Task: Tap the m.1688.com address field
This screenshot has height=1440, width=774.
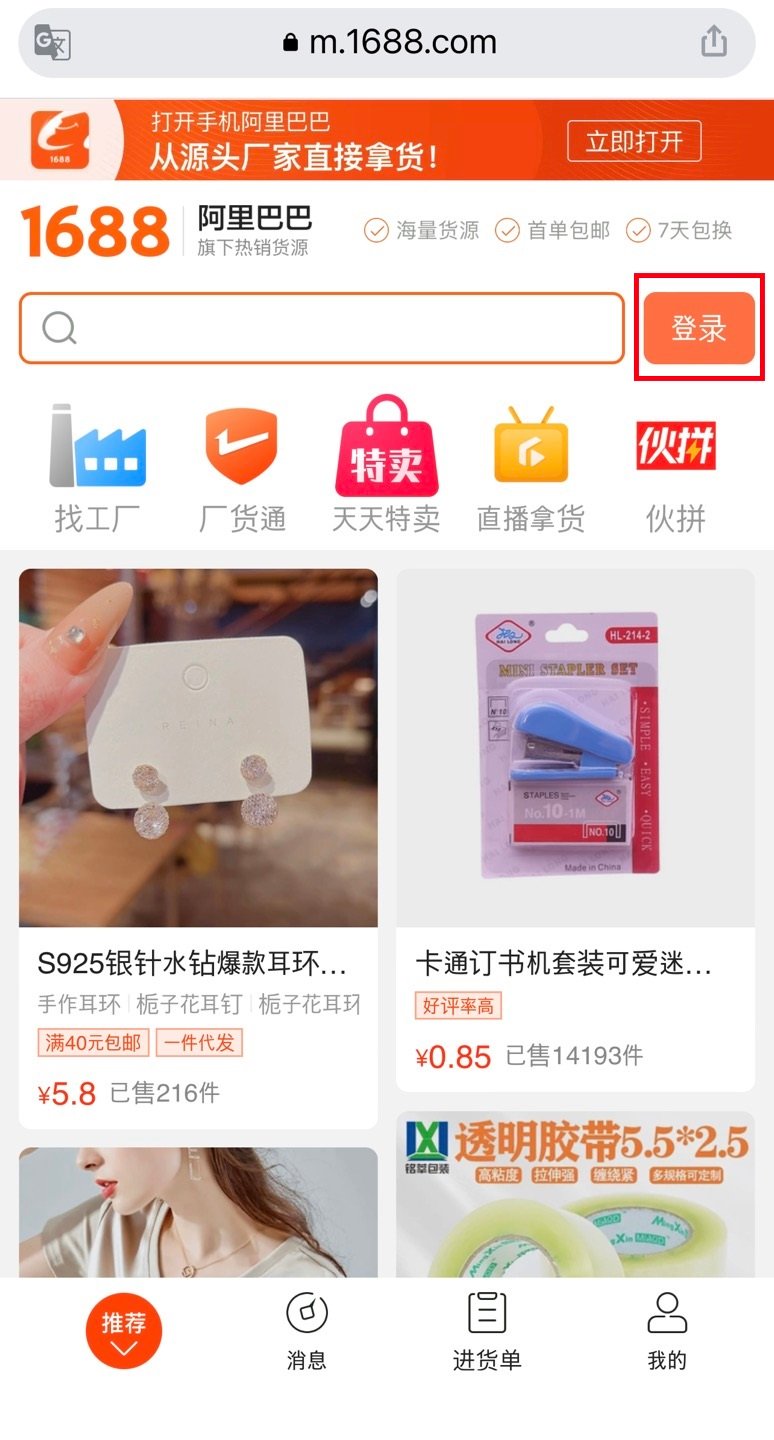Action: point(390,43)
